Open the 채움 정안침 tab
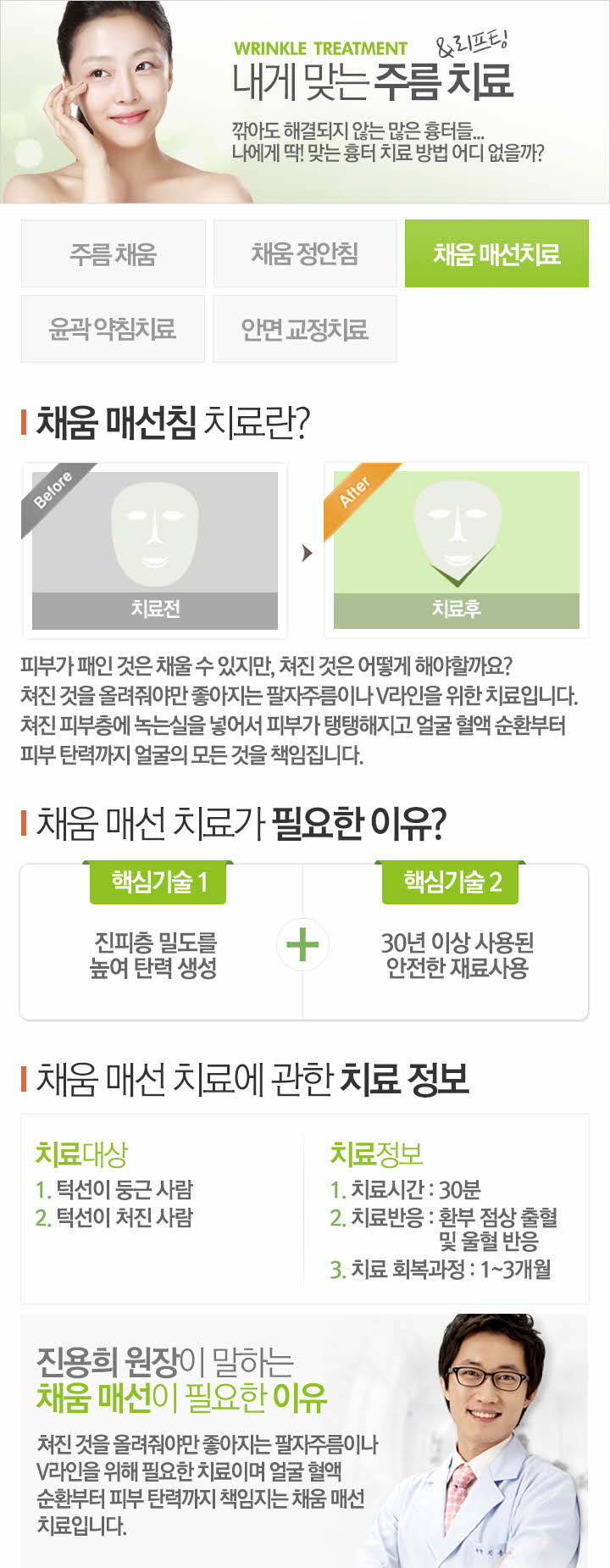Image resolution: width=610 pixels, height=1568 pixels. 305,253
